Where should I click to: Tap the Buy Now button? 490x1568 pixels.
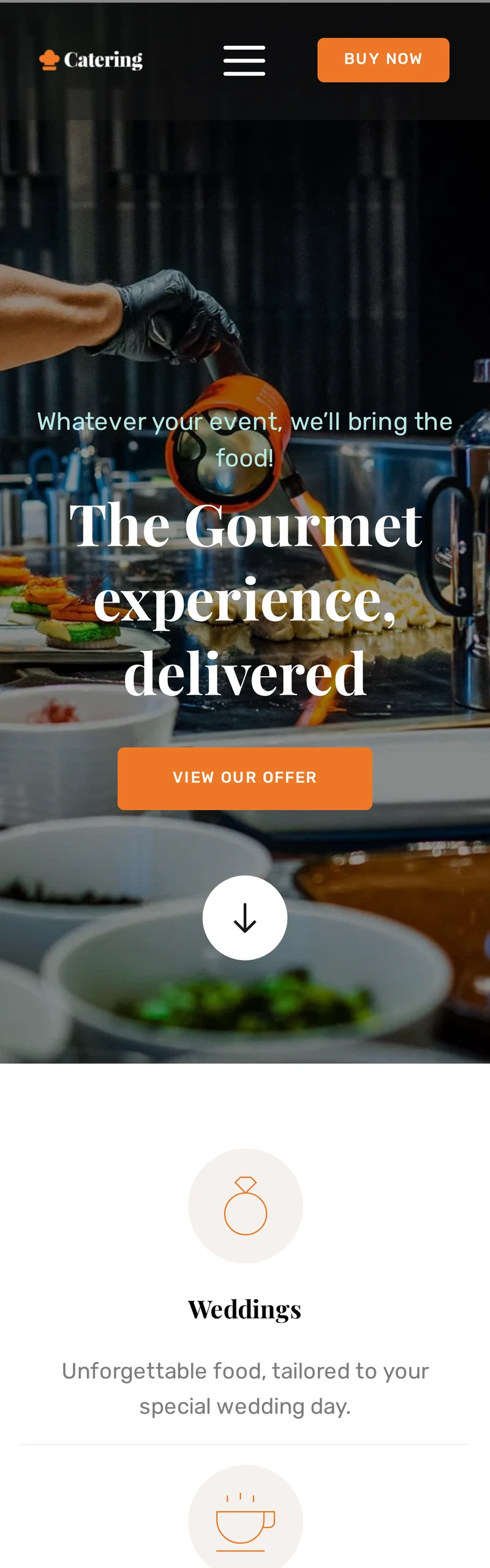pos(383,60)
